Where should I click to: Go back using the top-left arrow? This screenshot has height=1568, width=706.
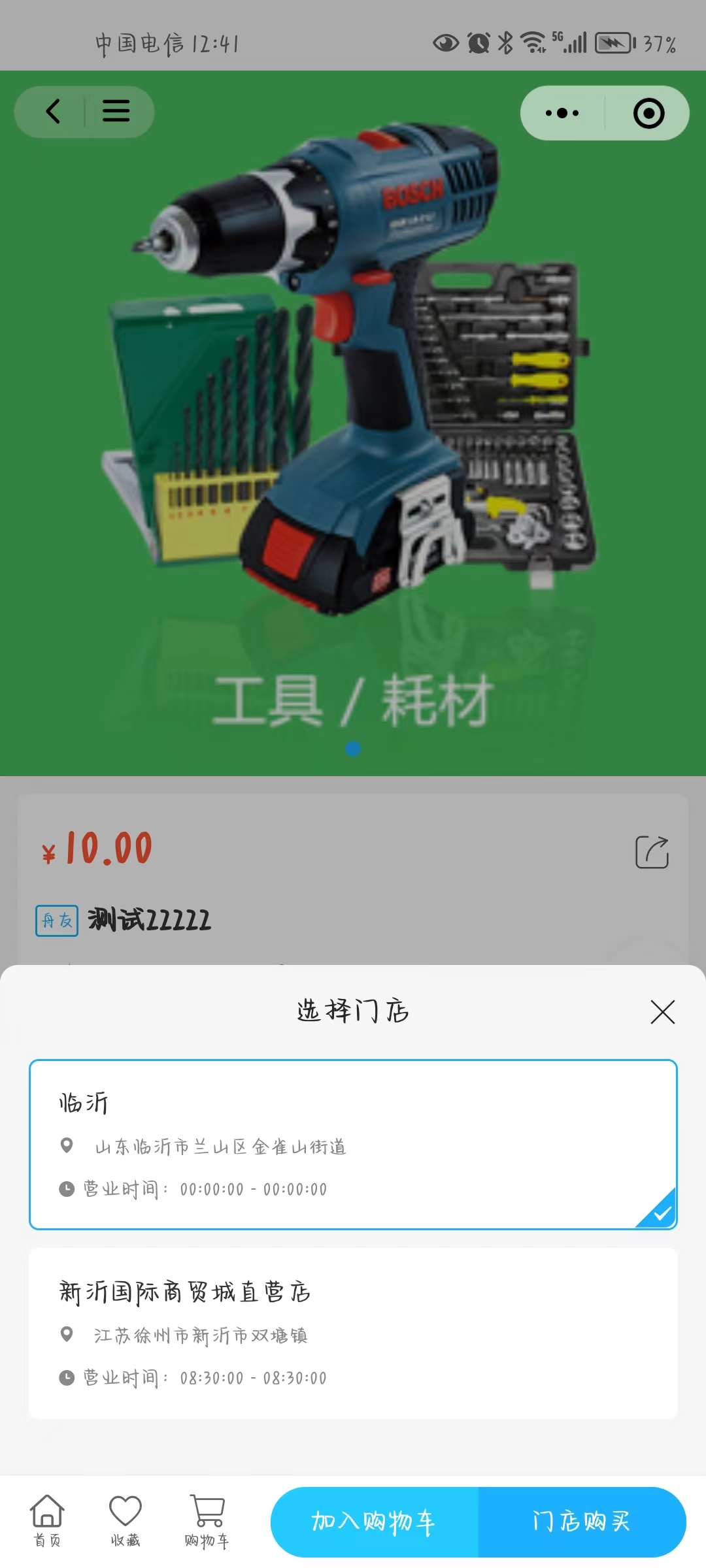[x=53, y=111]
